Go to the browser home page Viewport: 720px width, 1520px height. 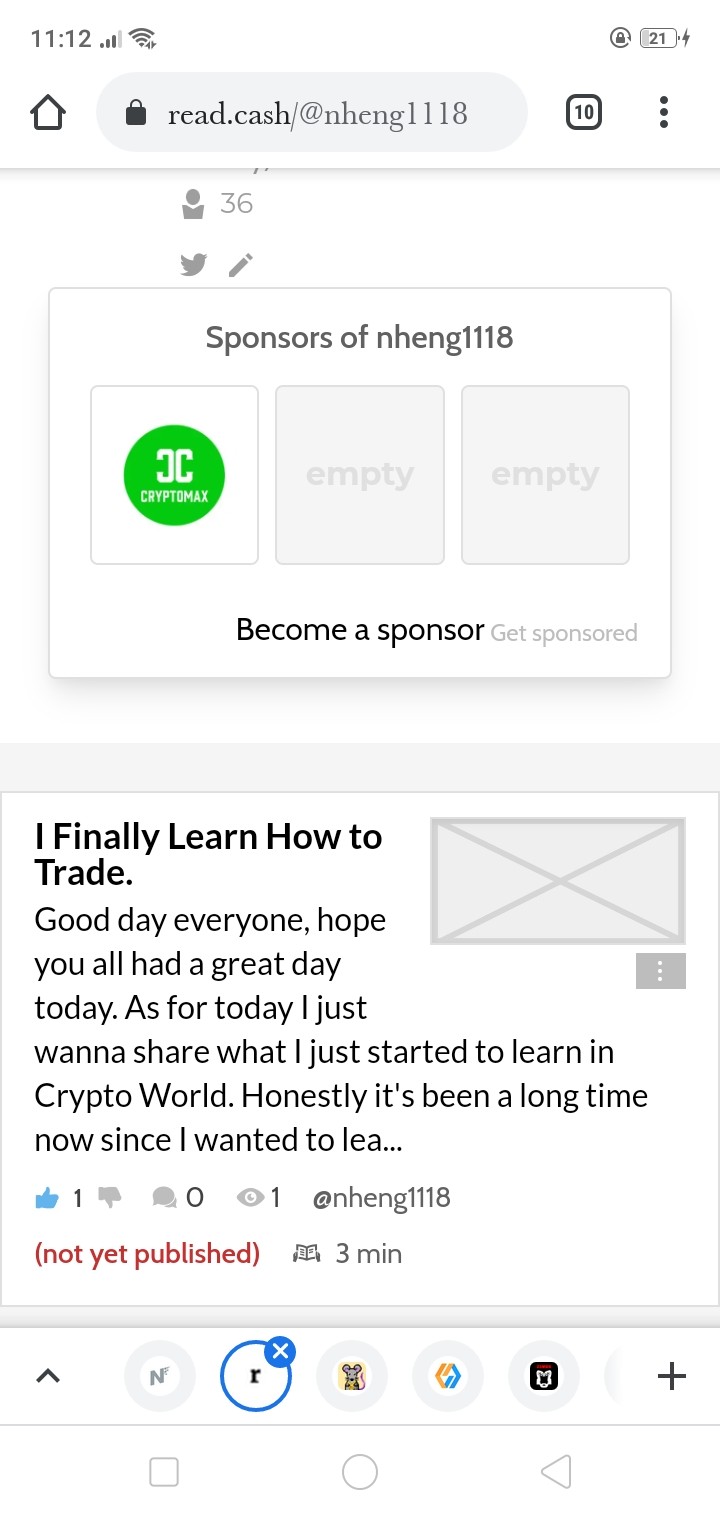point(48,113)
